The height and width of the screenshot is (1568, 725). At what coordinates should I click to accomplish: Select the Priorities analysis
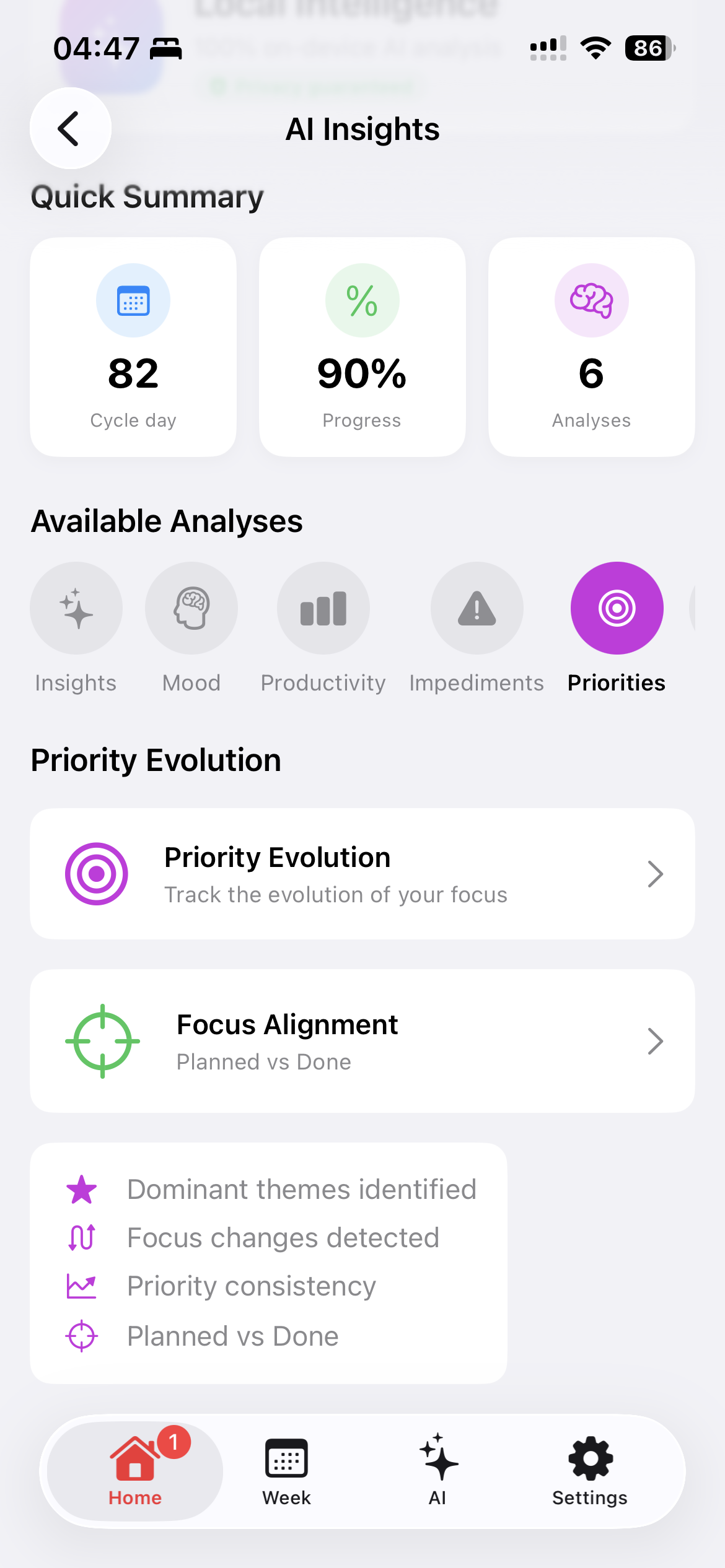point(617,608)
